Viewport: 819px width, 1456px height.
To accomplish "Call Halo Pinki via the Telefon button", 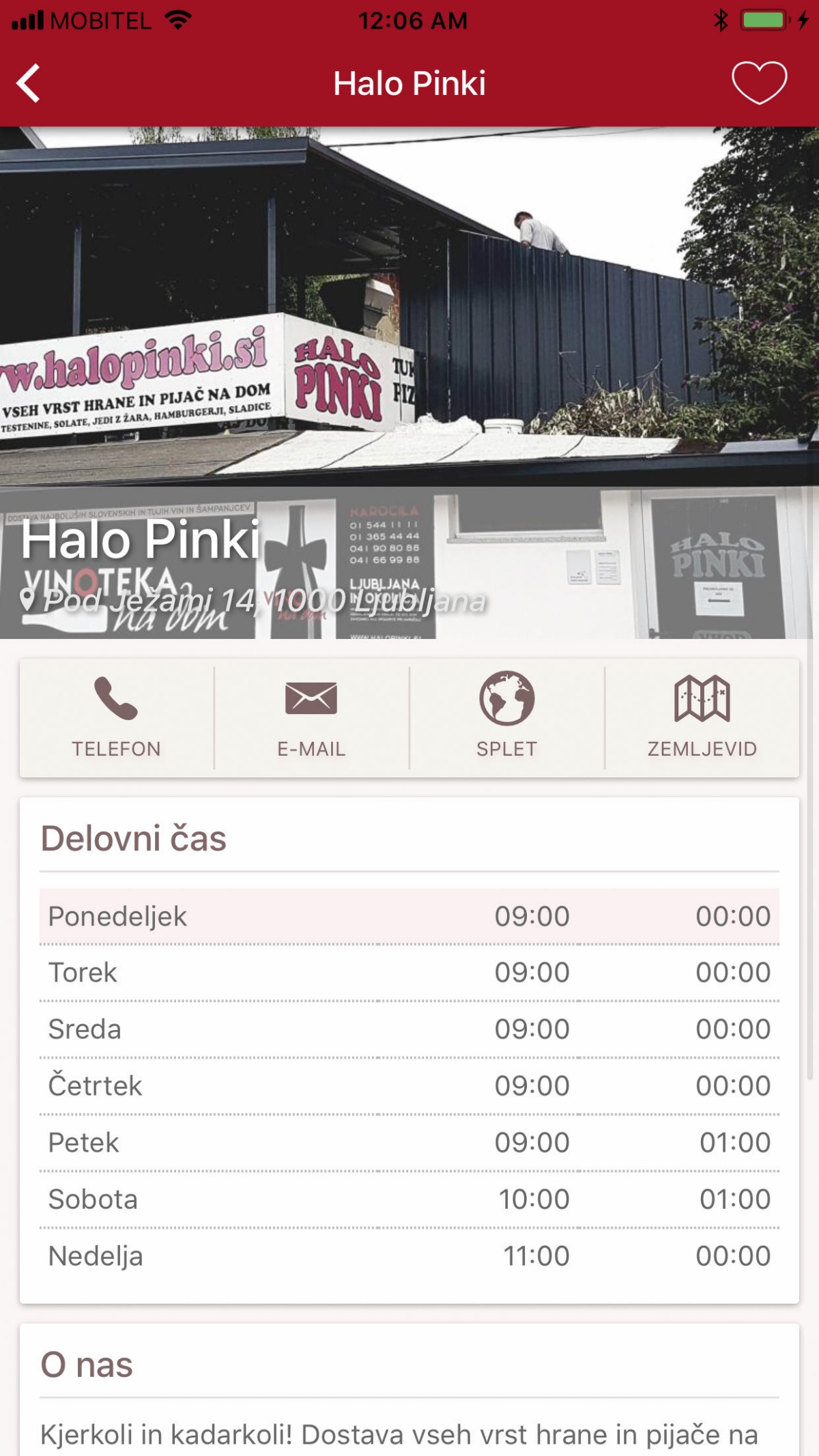I will [117, 717].
